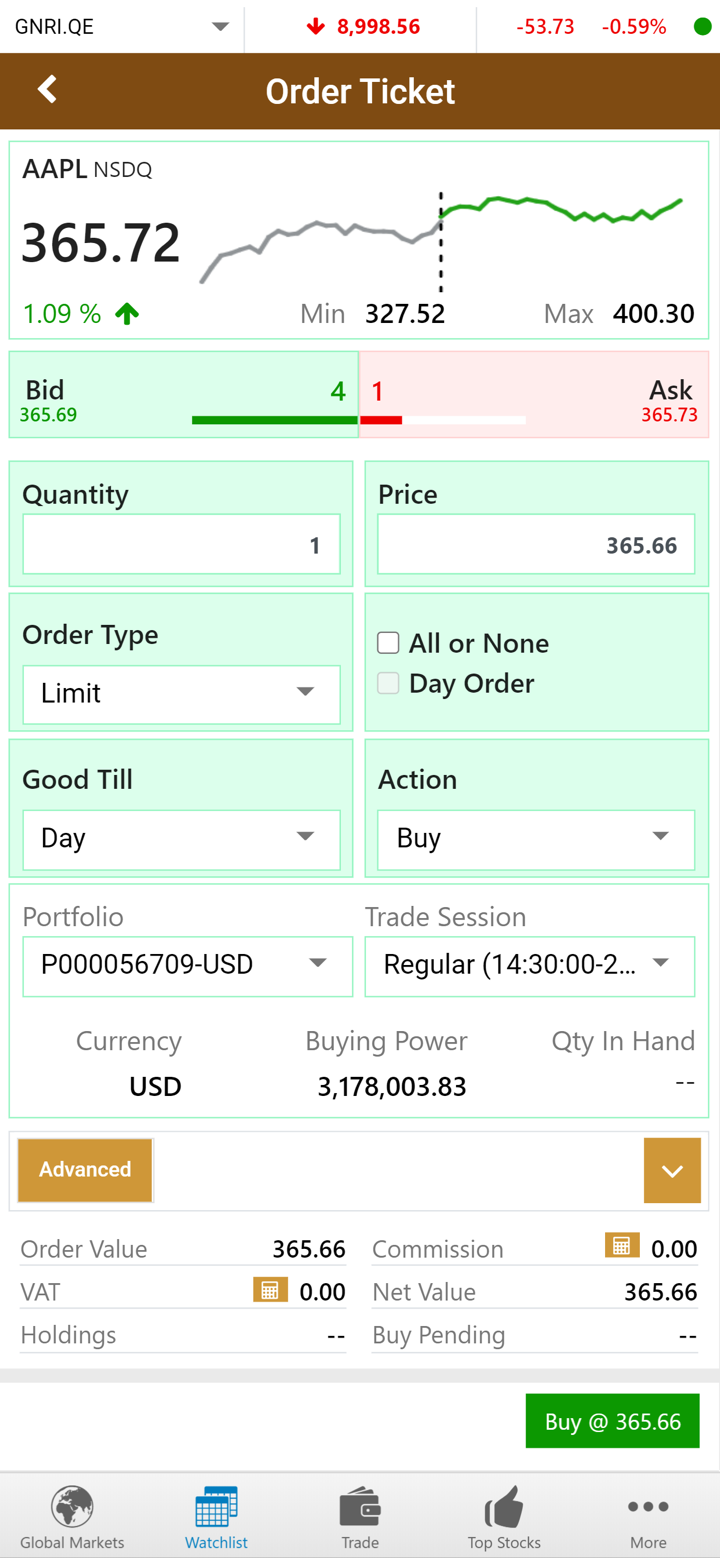
Task: Edit the Quantity field
Action: (x=181, y=545)
